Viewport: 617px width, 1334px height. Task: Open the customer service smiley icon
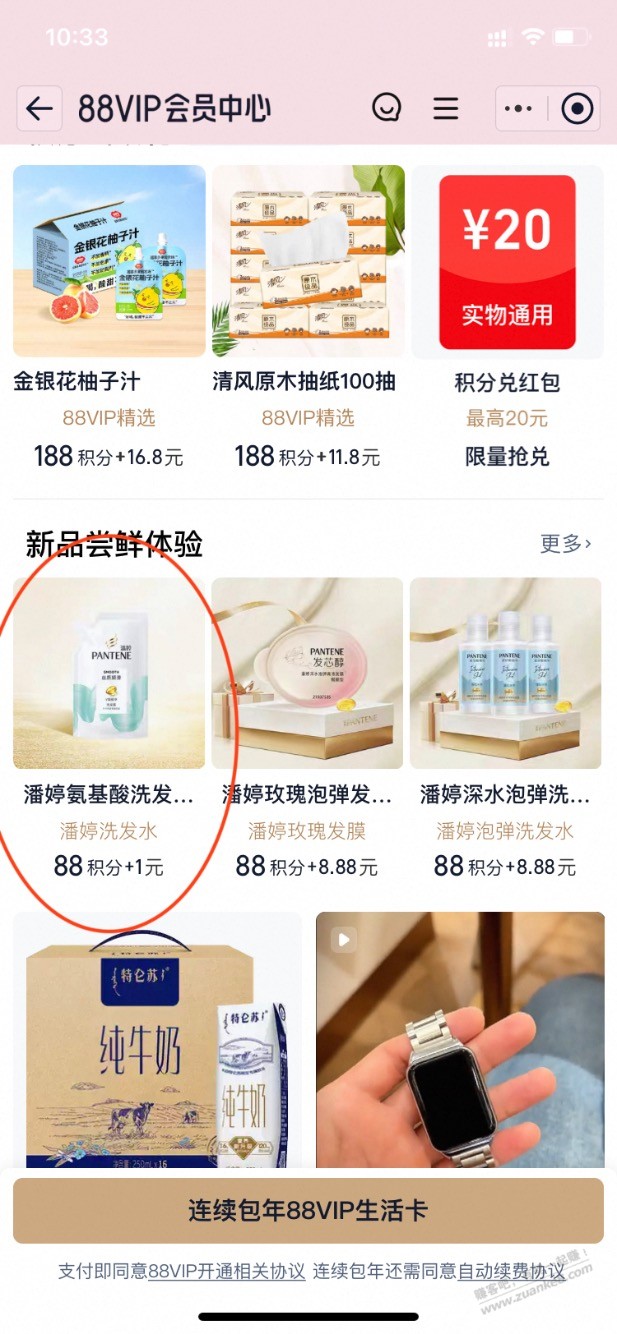(386, 108)
